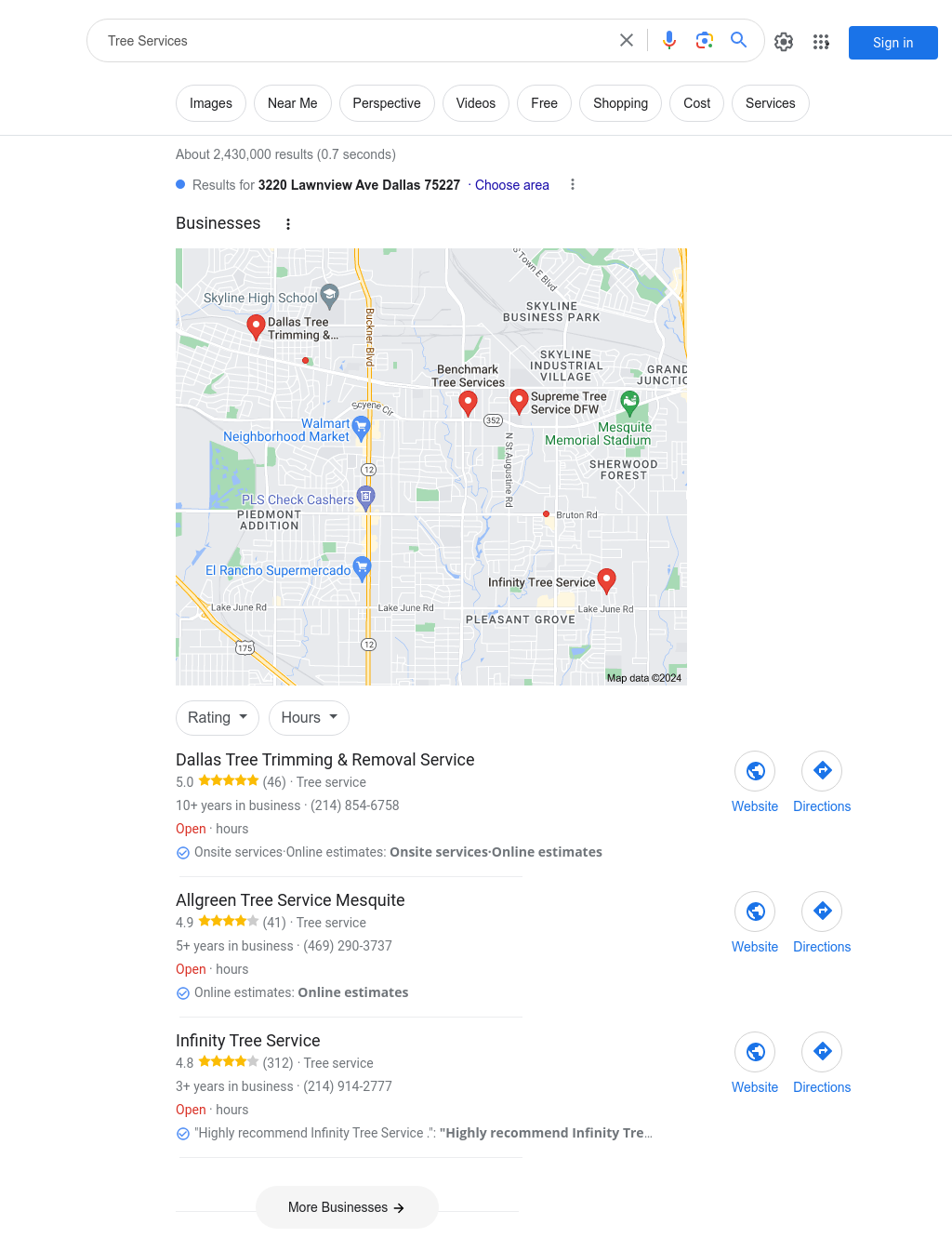Viewport: 952px width, 1251px height.
Task: Show More Businesses
Action: [347, 1207]
